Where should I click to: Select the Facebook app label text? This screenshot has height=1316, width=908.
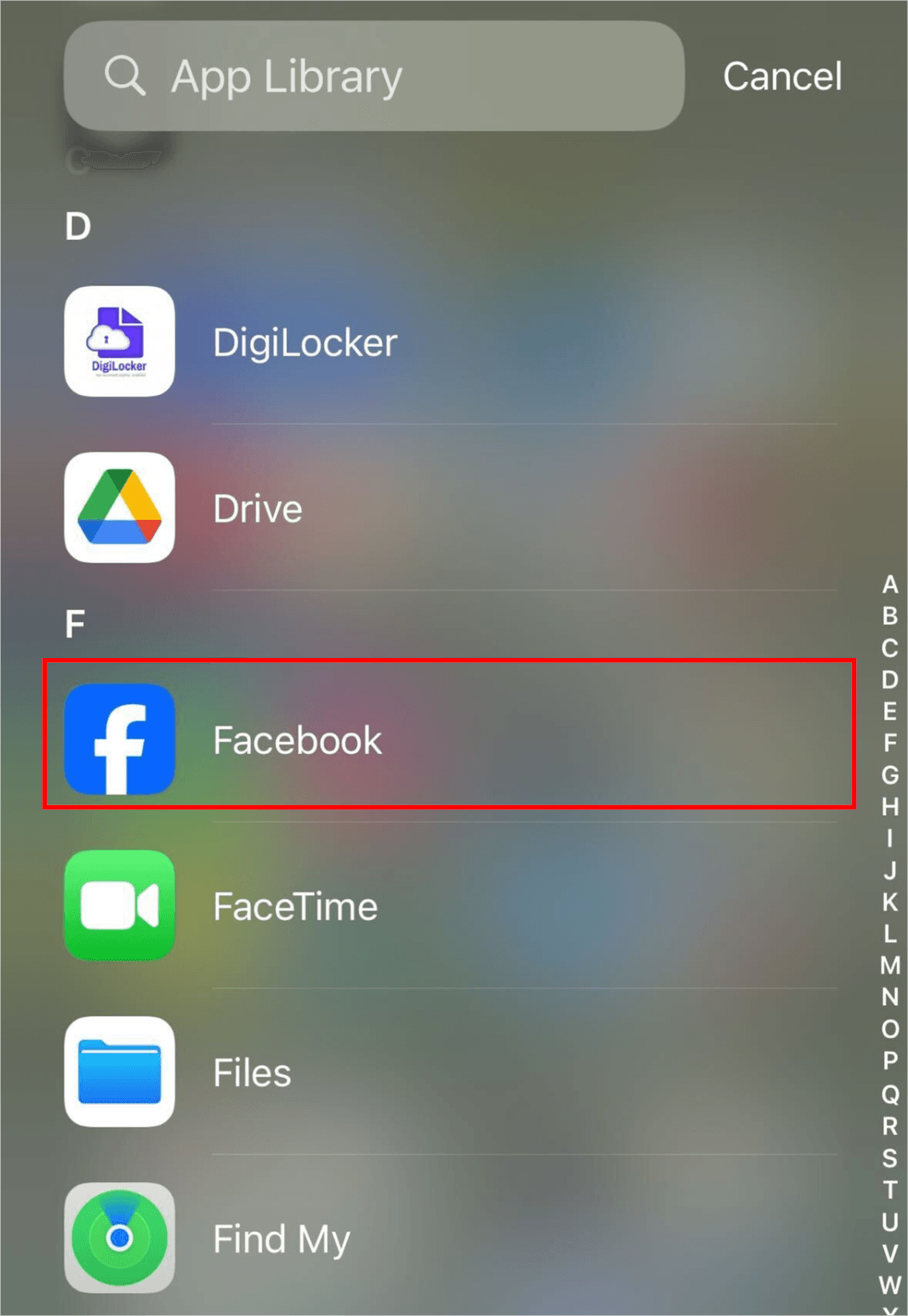tap(298, 740)
